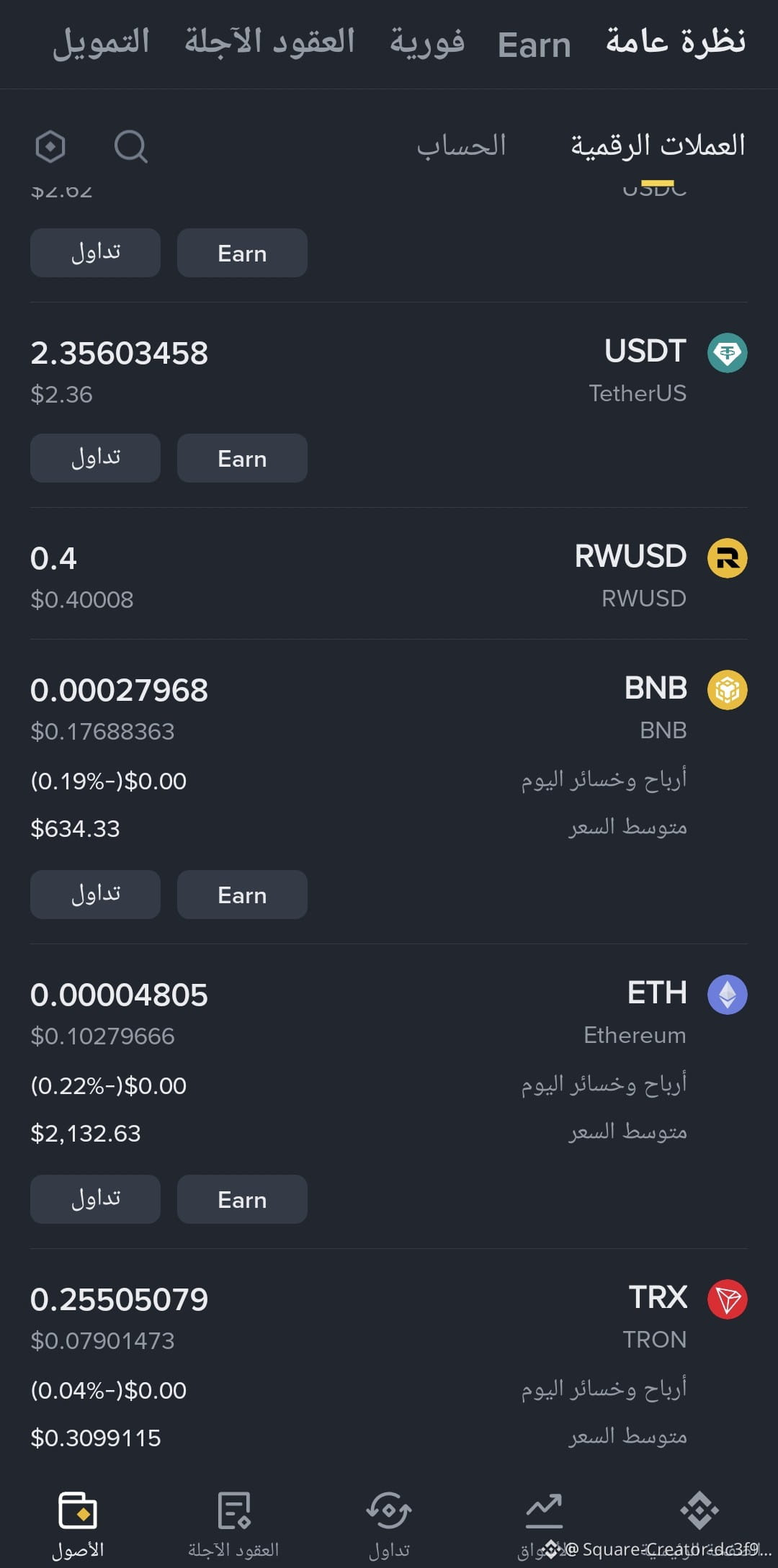Select the نظرة عامة tab
778x1568 pixels.
point(675,43)
